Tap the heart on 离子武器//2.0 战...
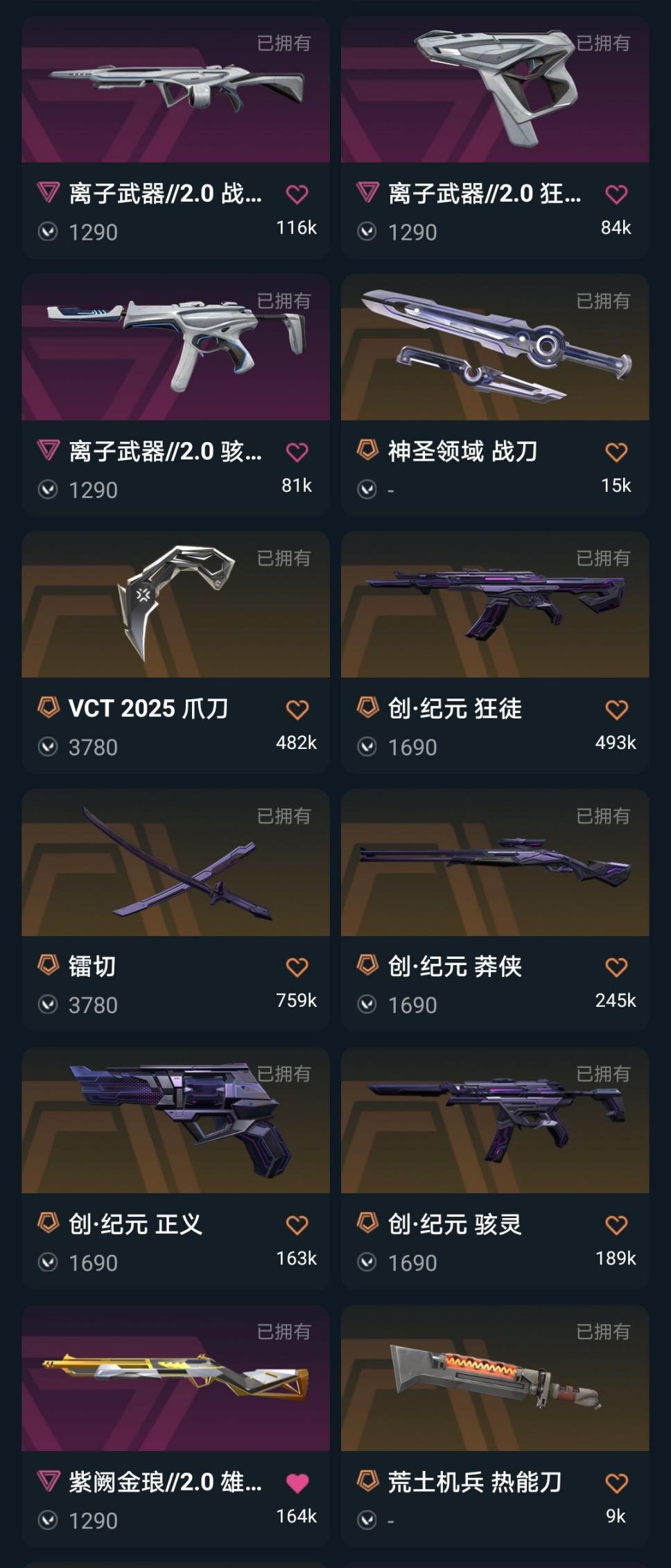The width and height of the screenshot is (671, 1568). click(297, 195)
